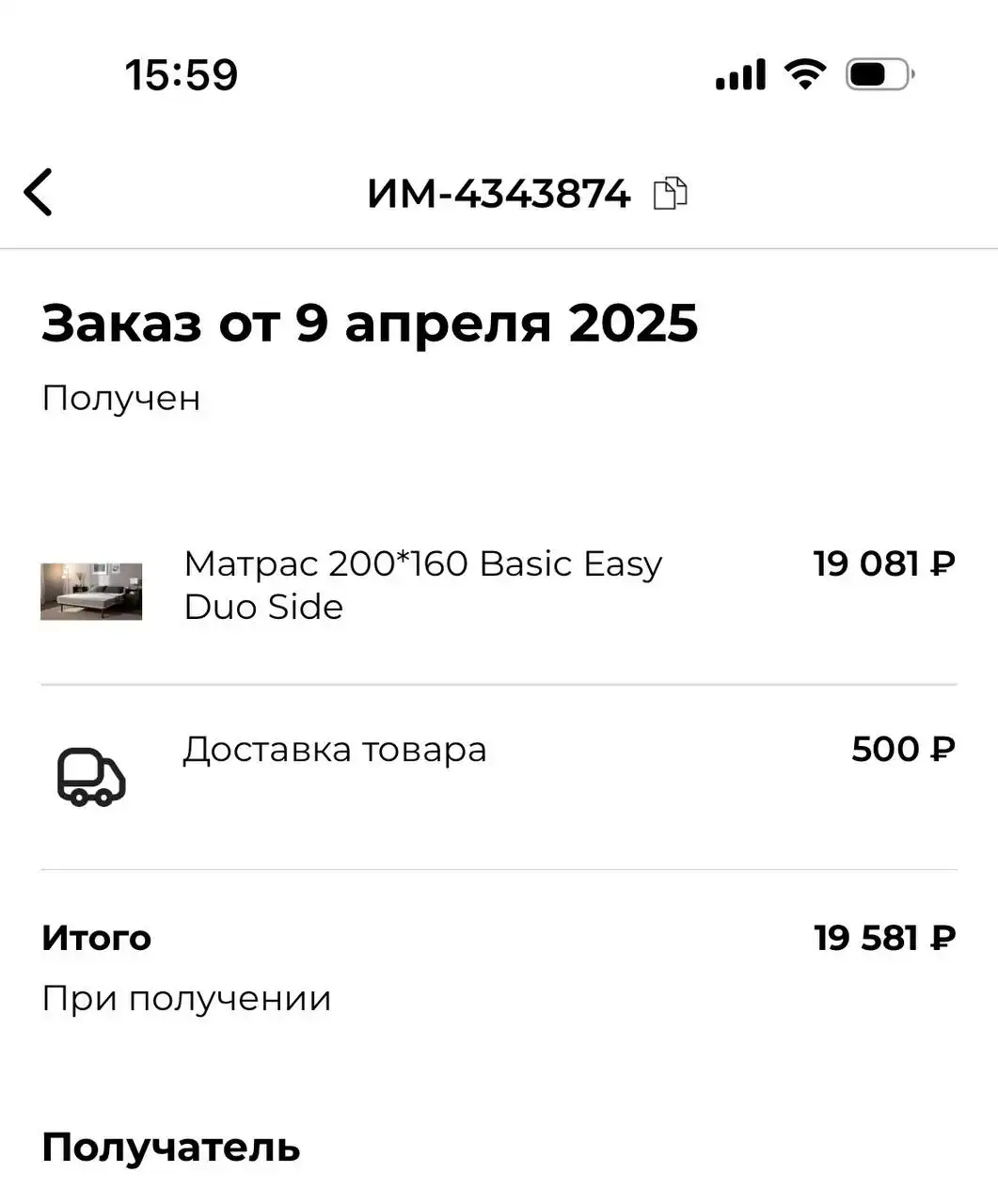
Task: Tap the document copy icon next to the order number
Action: tap(670, 193)
